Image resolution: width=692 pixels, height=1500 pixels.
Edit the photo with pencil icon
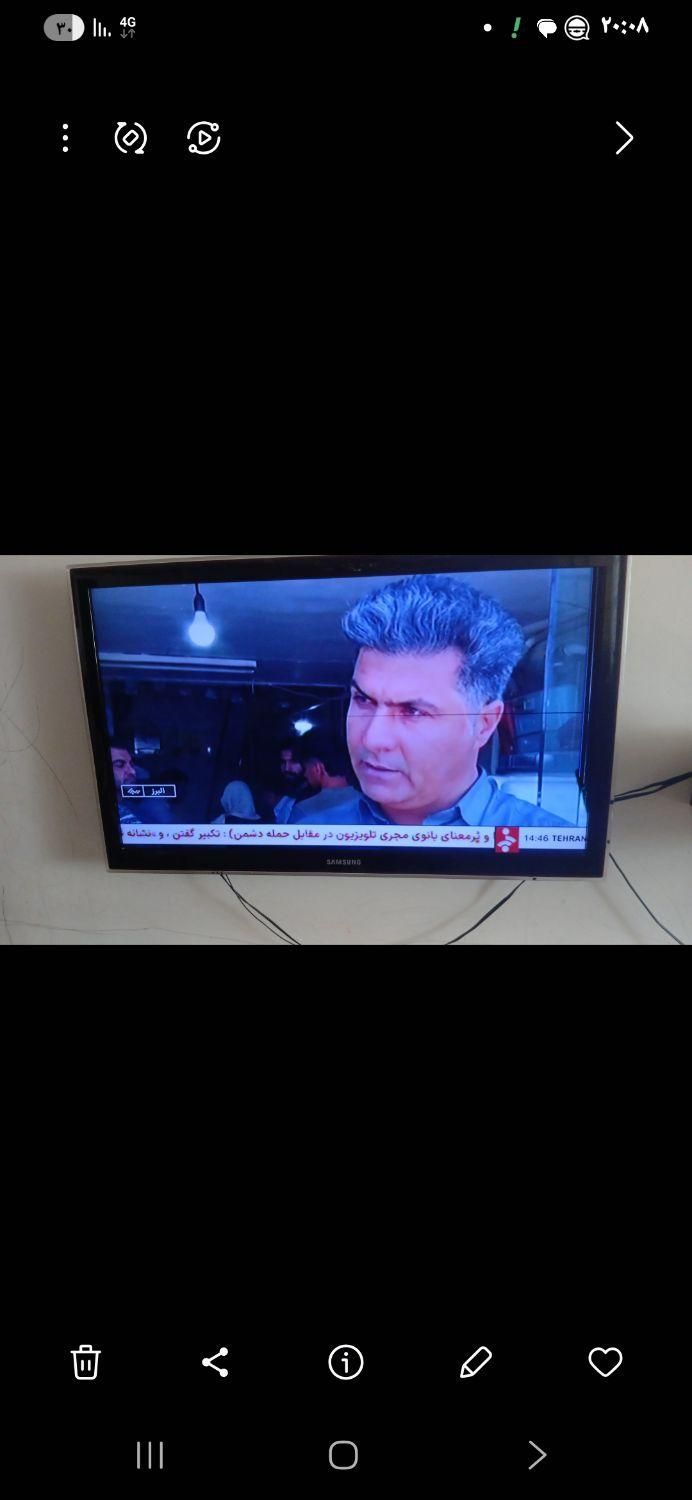pos(476,1362)
